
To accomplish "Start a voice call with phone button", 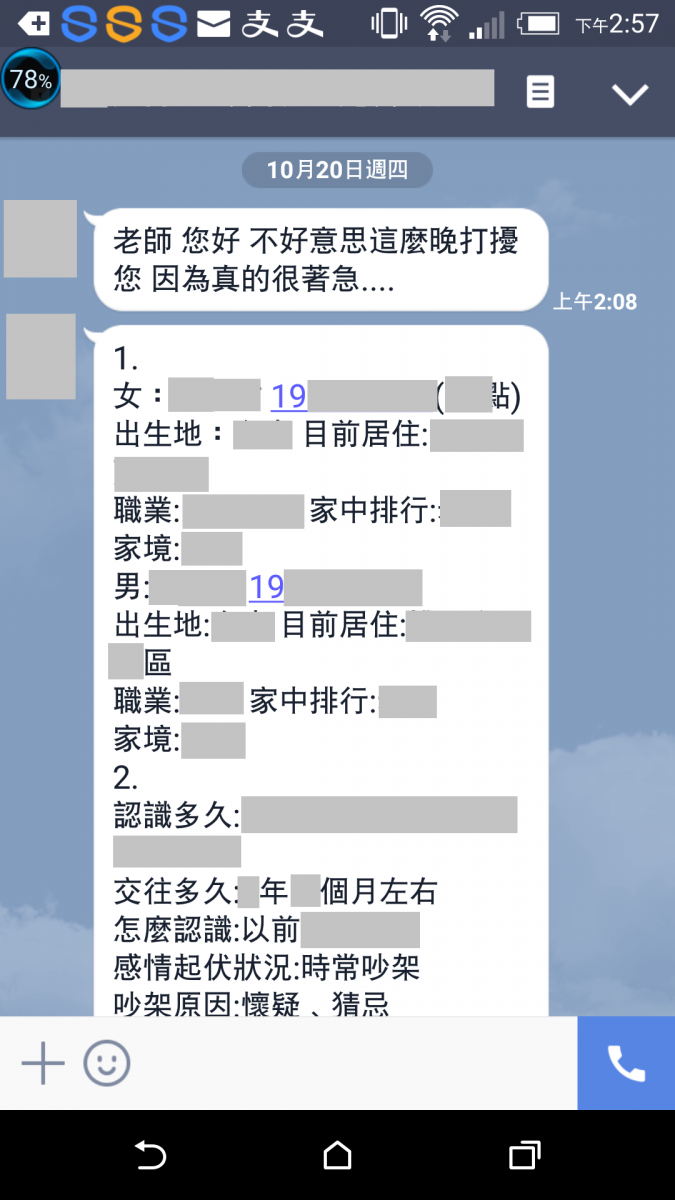I will 626,1063.
